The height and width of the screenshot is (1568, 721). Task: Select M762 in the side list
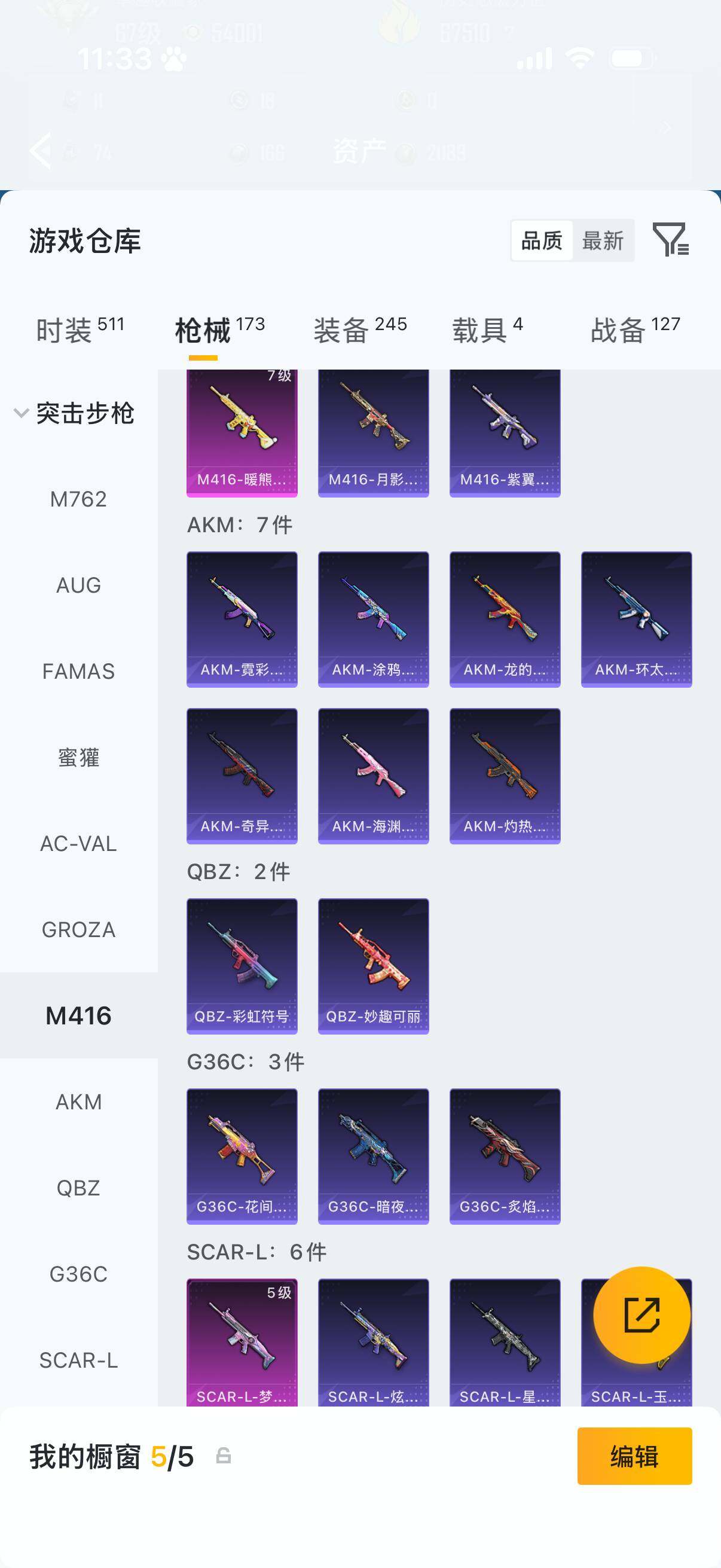pos(78,499)
